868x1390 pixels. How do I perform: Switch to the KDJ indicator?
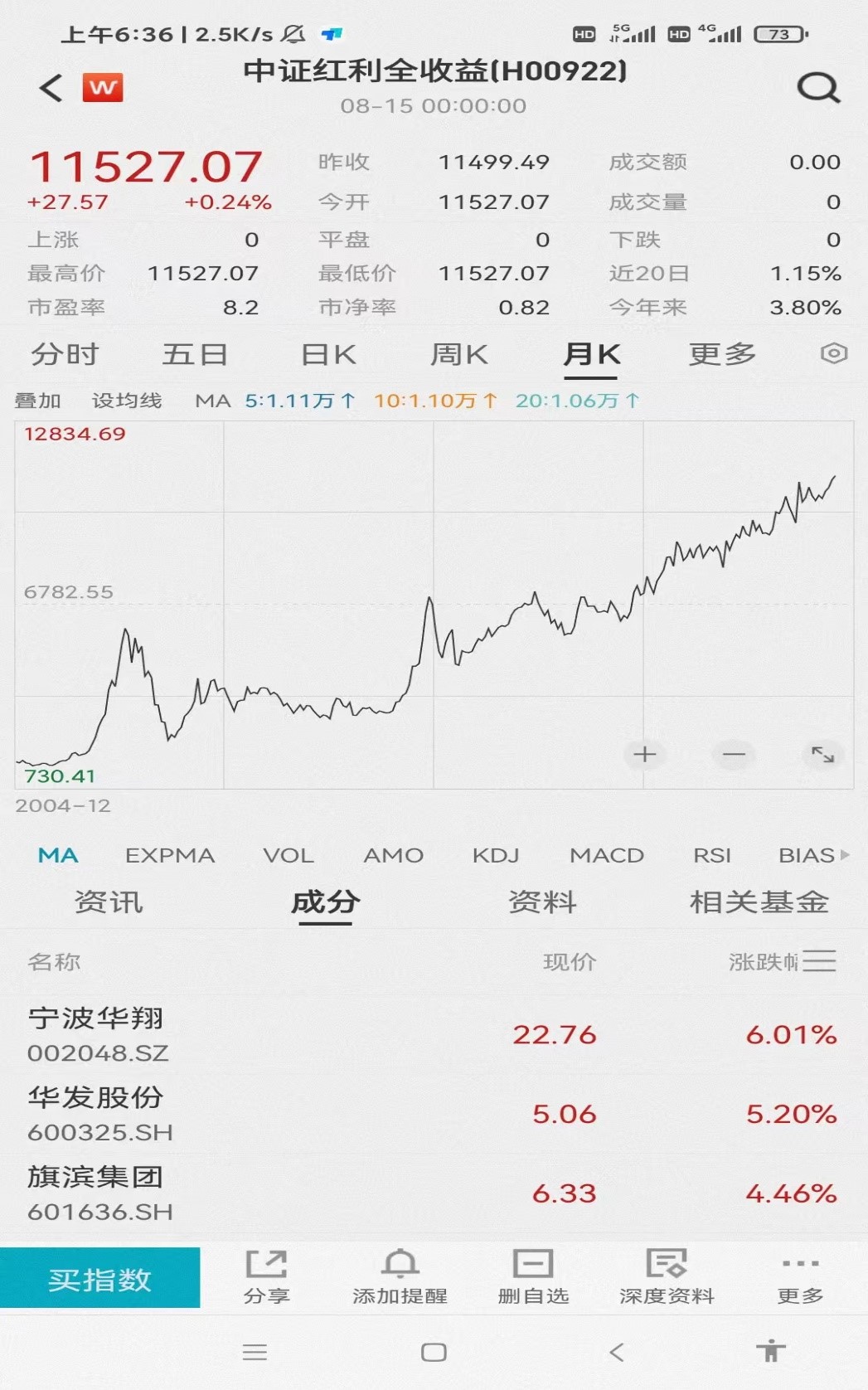click(496, 855)
